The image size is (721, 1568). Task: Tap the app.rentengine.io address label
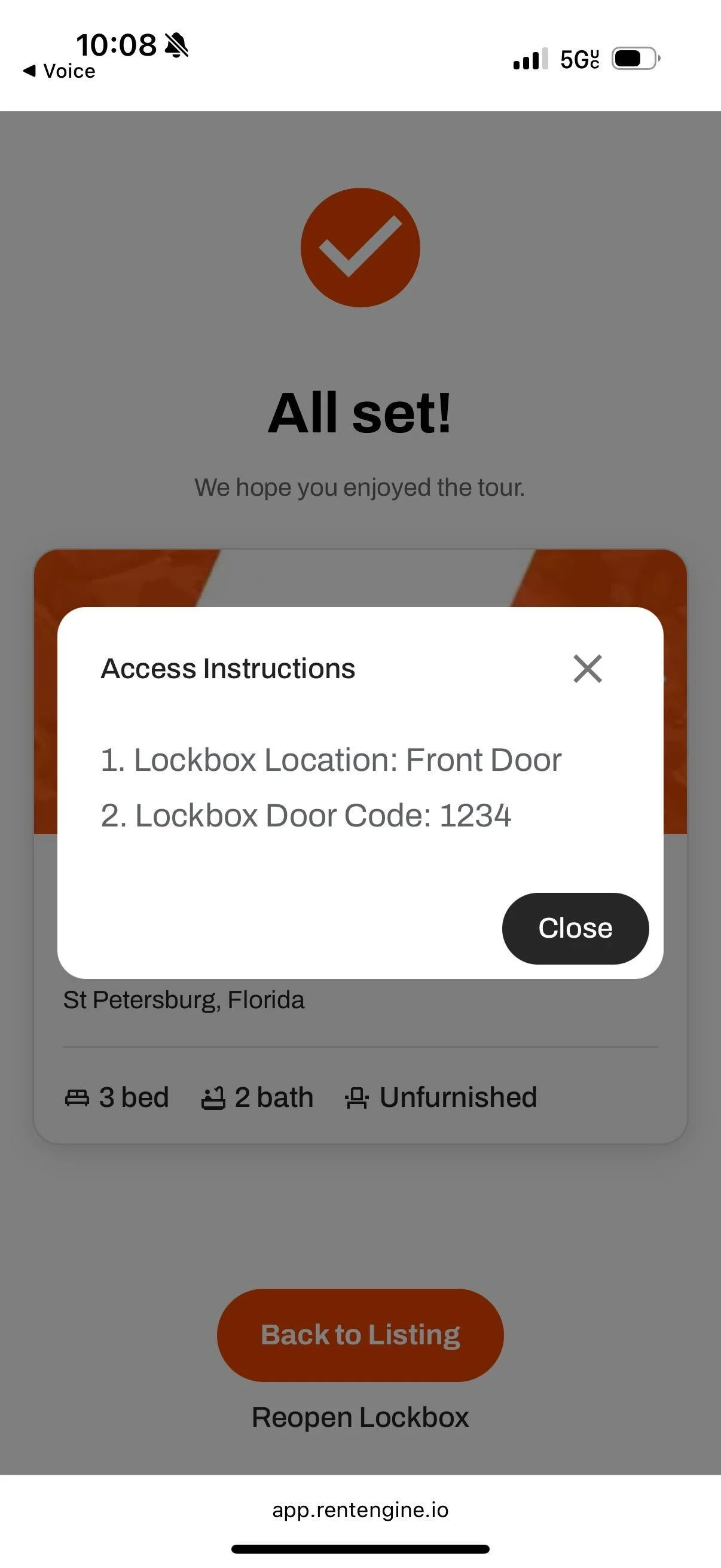coord(360,1509)
